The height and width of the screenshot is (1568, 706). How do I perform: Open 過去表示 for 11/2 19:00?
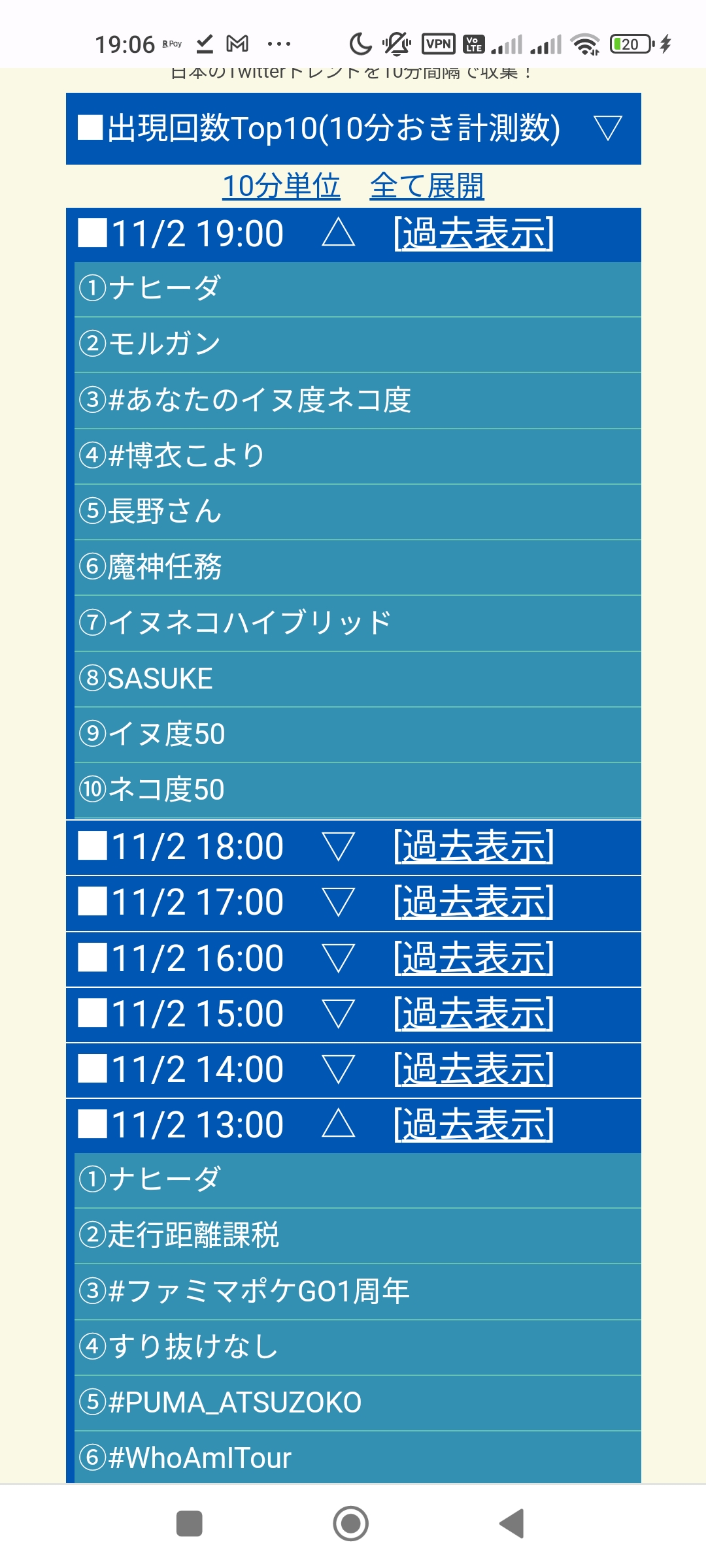474,234
